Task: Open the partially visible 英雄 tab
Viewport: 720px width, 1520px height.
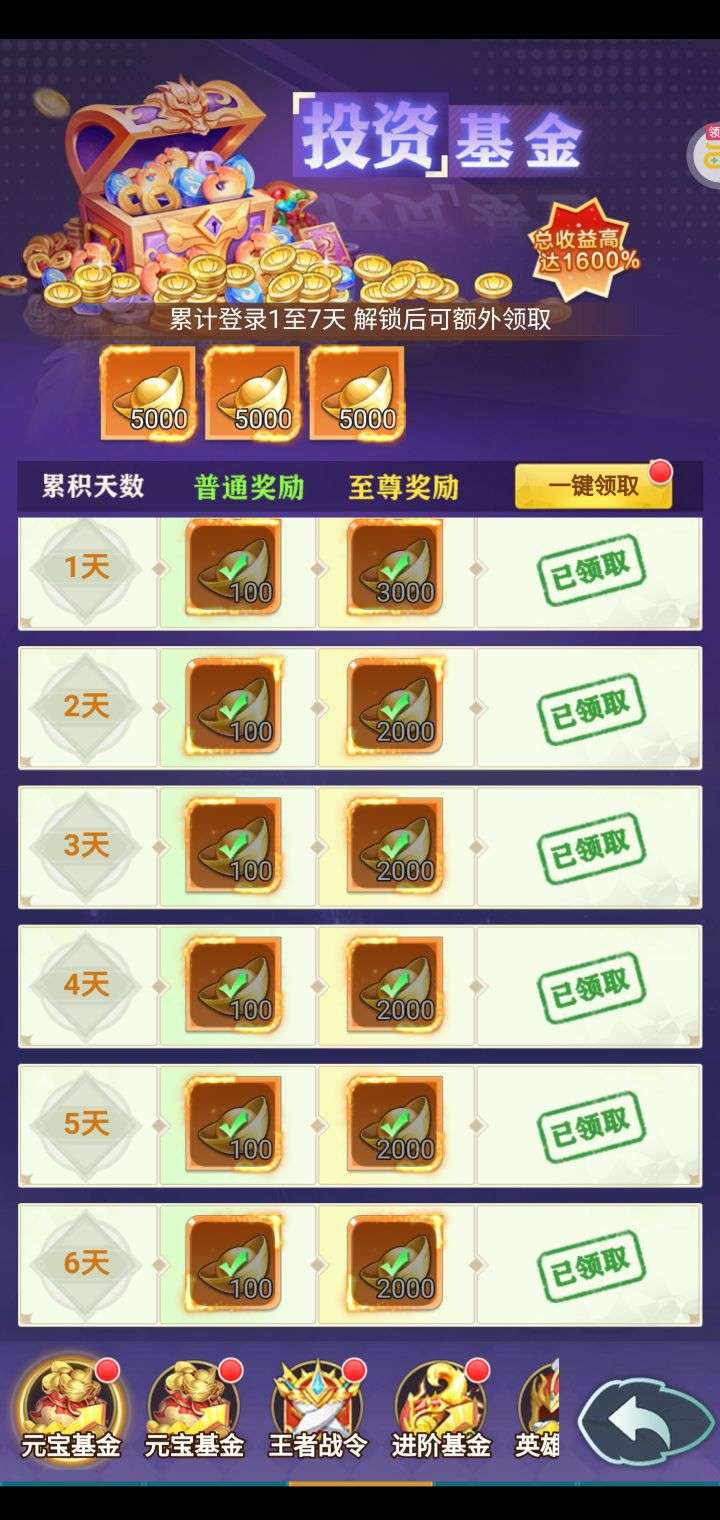Action: click(x=537, y=1410)
